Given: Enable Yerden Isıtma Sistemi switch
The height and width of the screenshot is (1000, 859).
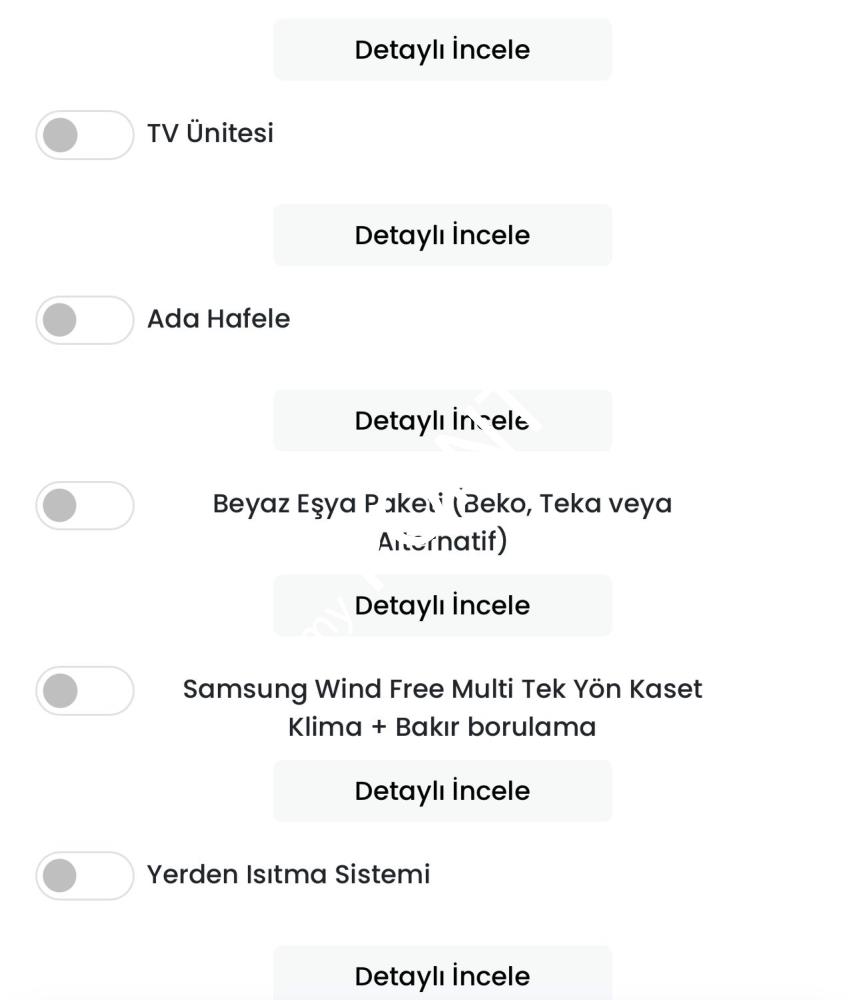Looking at the screenshot, I should point(84,875).
